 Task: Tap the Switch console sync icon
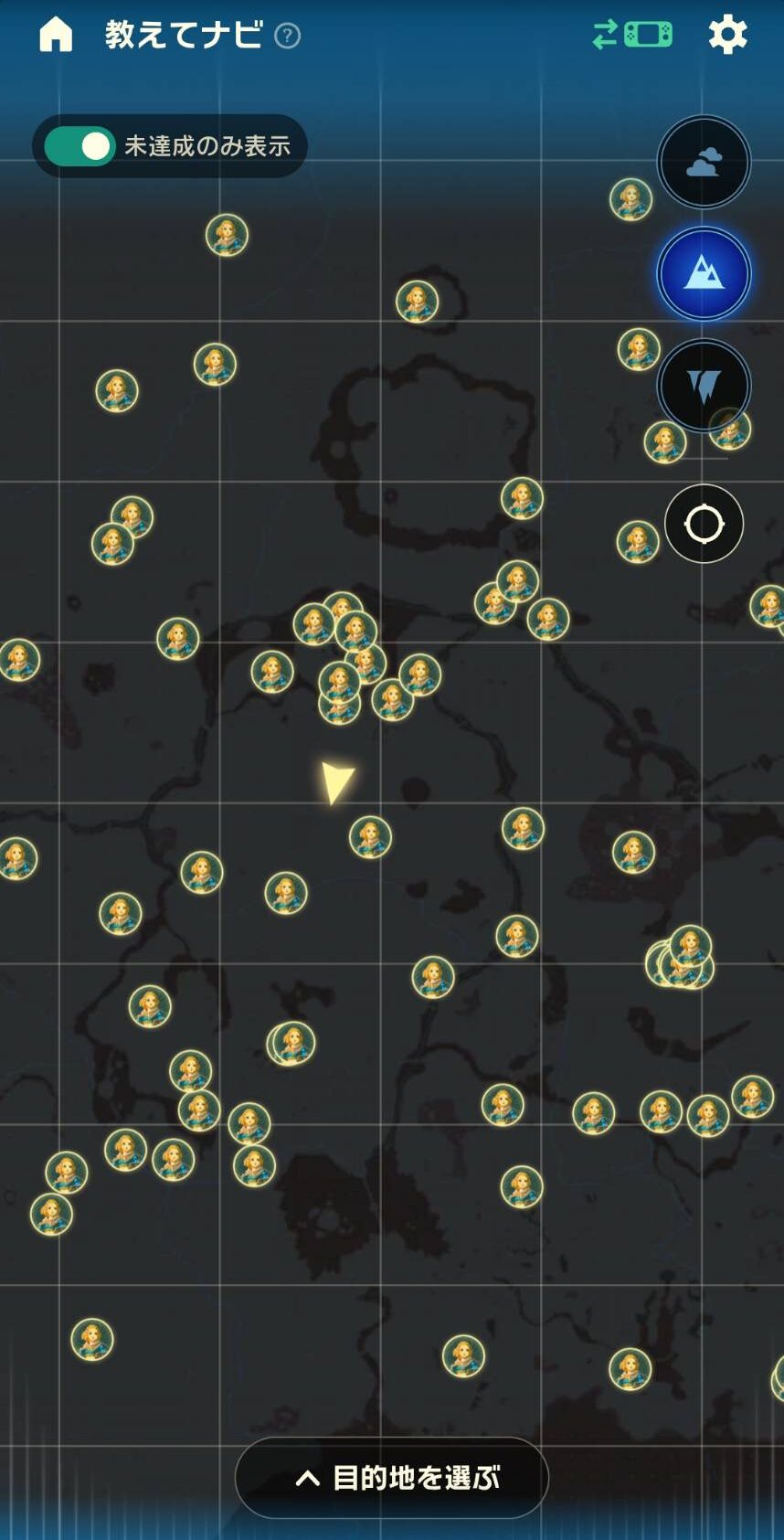(x=632, y=36)
